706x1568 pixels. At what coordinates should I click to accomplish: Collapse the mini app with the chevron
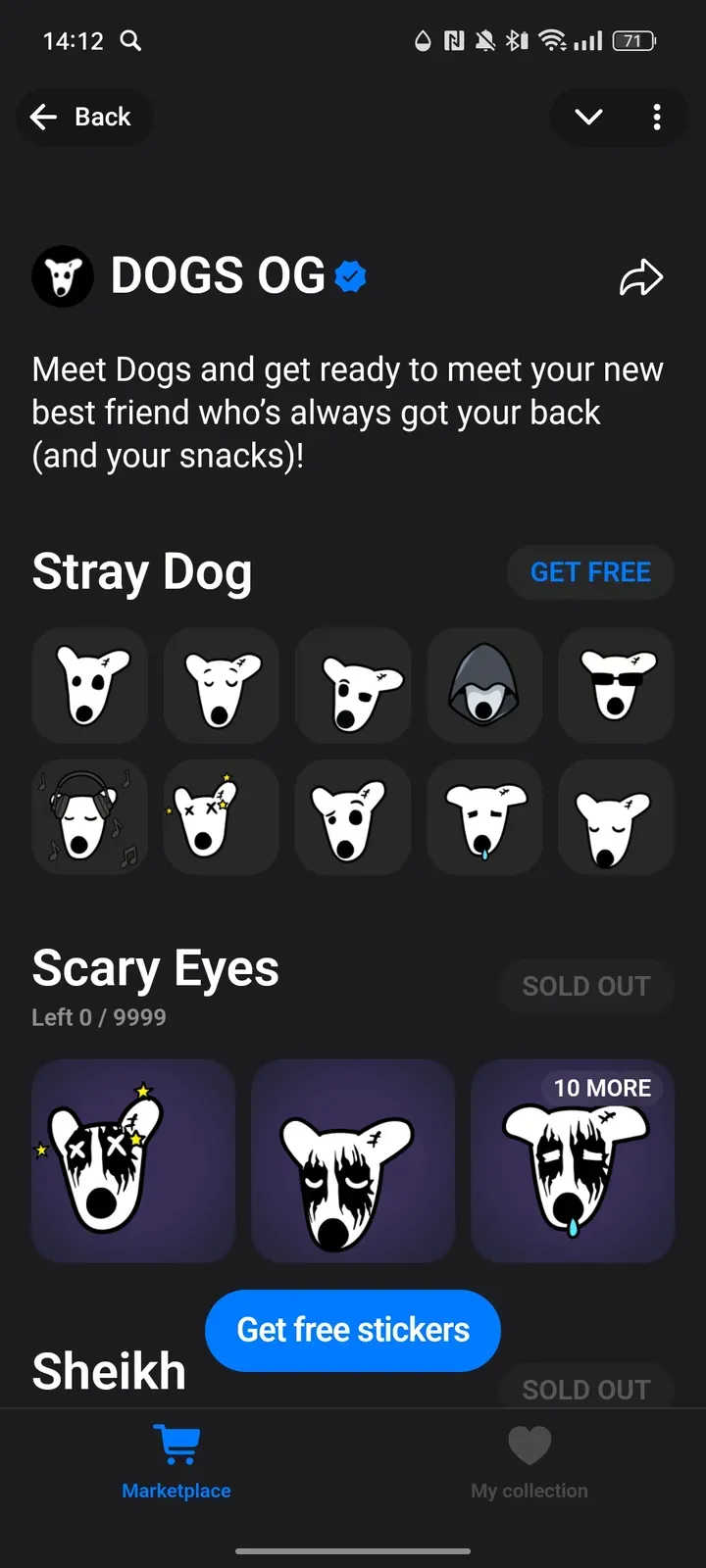[588, 118]
